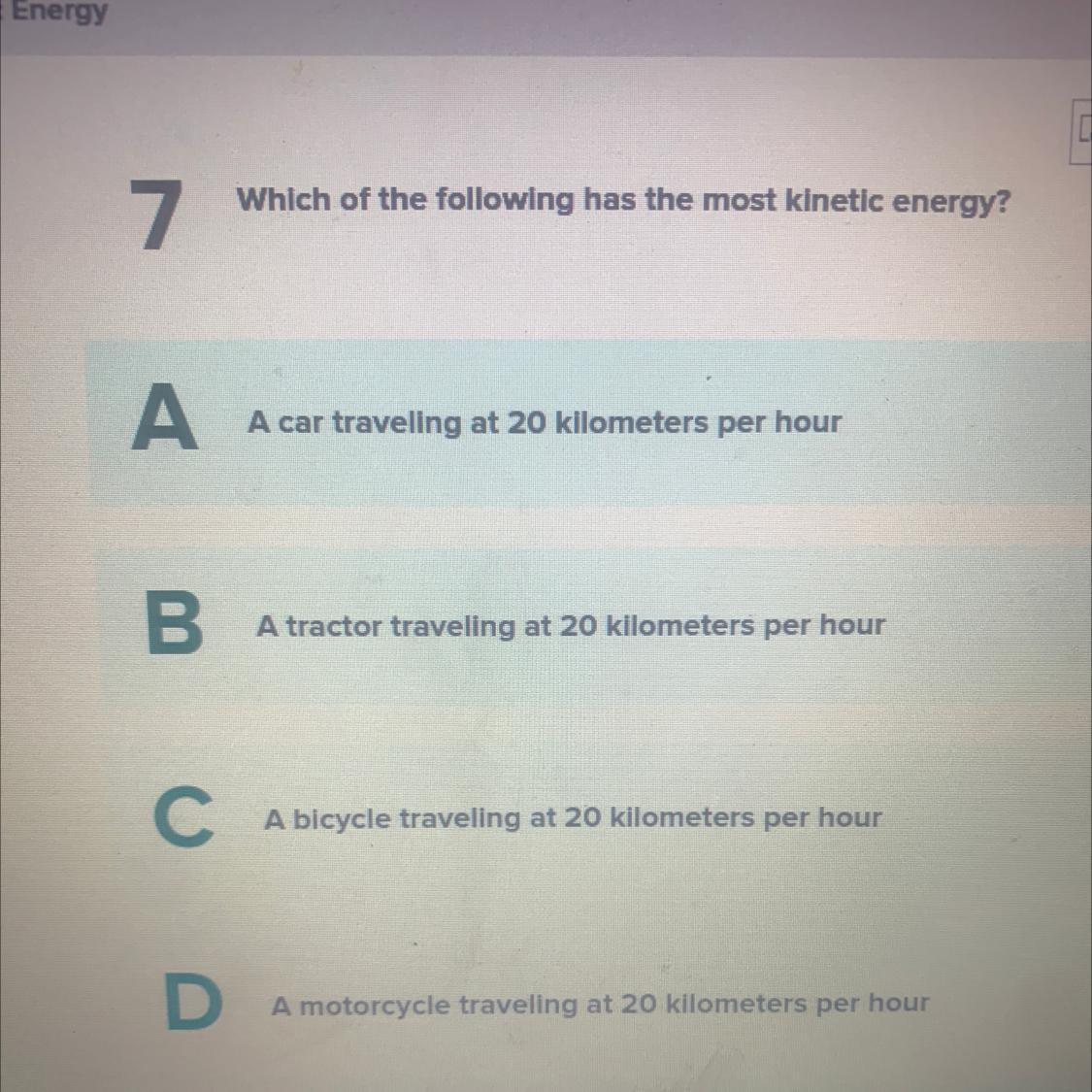1092x1092 pixels.
Task: Select answer A, the car option
Action: (544, 423)
